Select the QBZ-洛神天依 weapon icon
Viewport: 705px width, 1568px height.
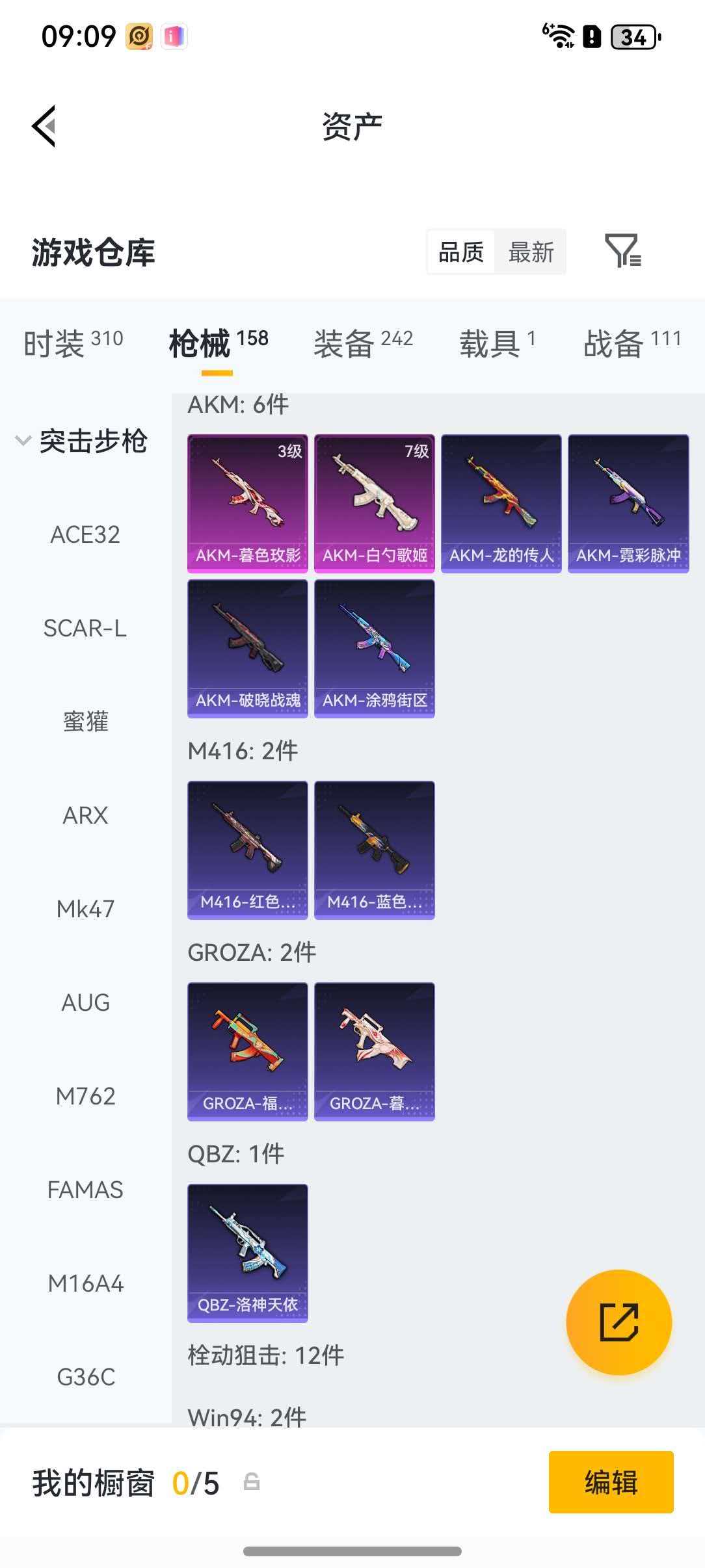[247, 1251]
